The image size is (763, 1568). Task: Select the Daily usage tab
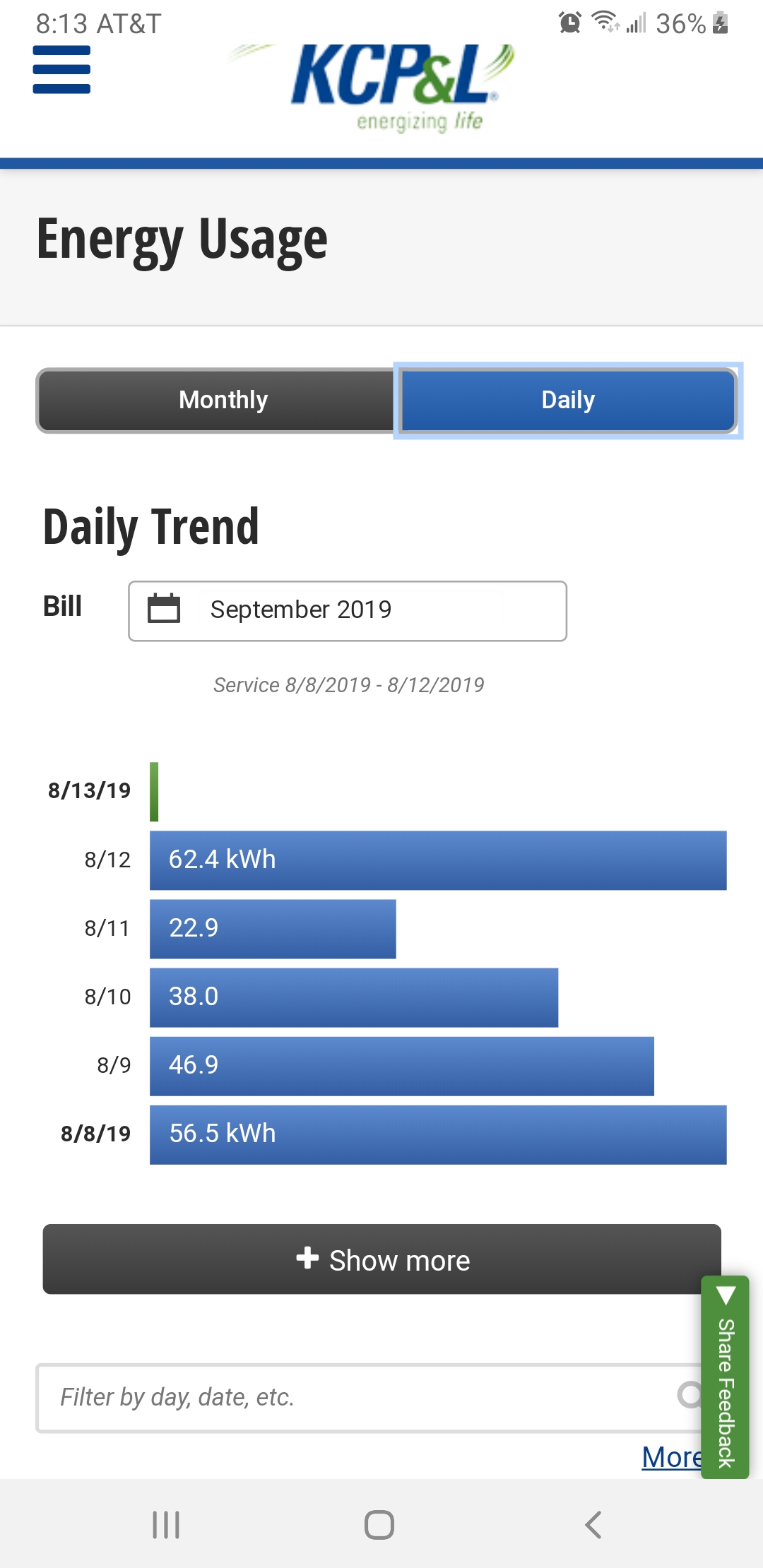568,400
